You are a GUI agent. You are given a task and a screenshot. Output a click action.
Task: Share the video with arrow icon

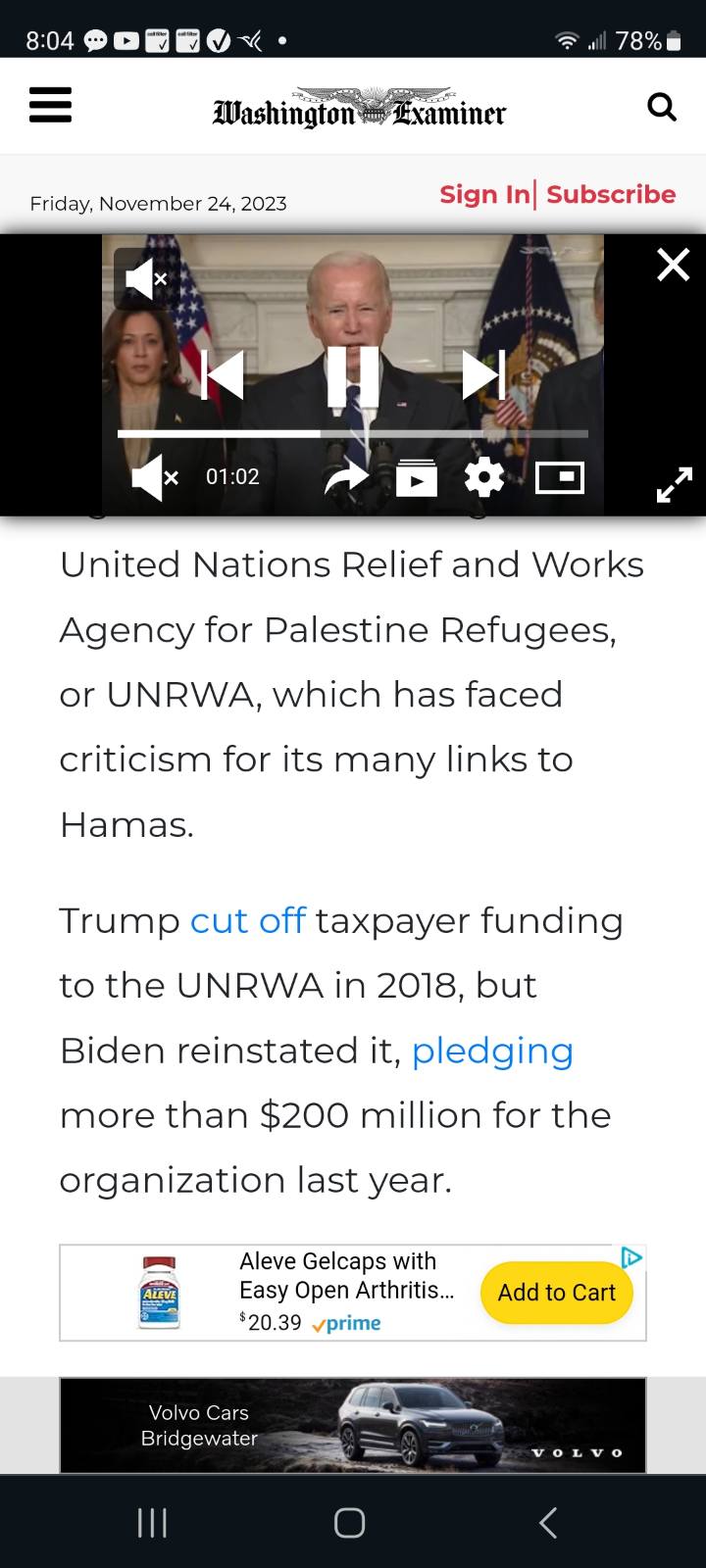346,478
